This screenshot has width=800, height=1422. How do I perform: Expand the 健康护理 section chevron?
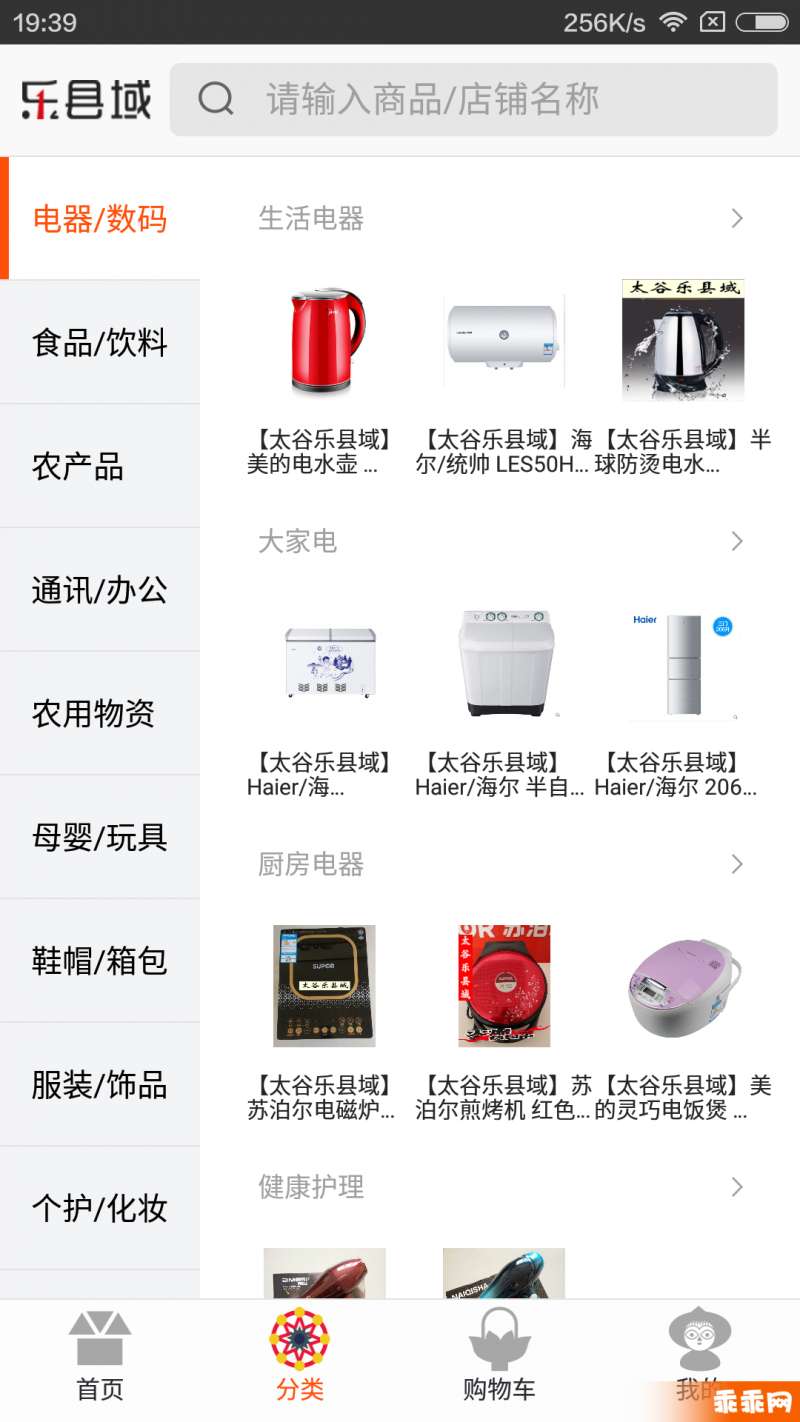pos(737,1187)
